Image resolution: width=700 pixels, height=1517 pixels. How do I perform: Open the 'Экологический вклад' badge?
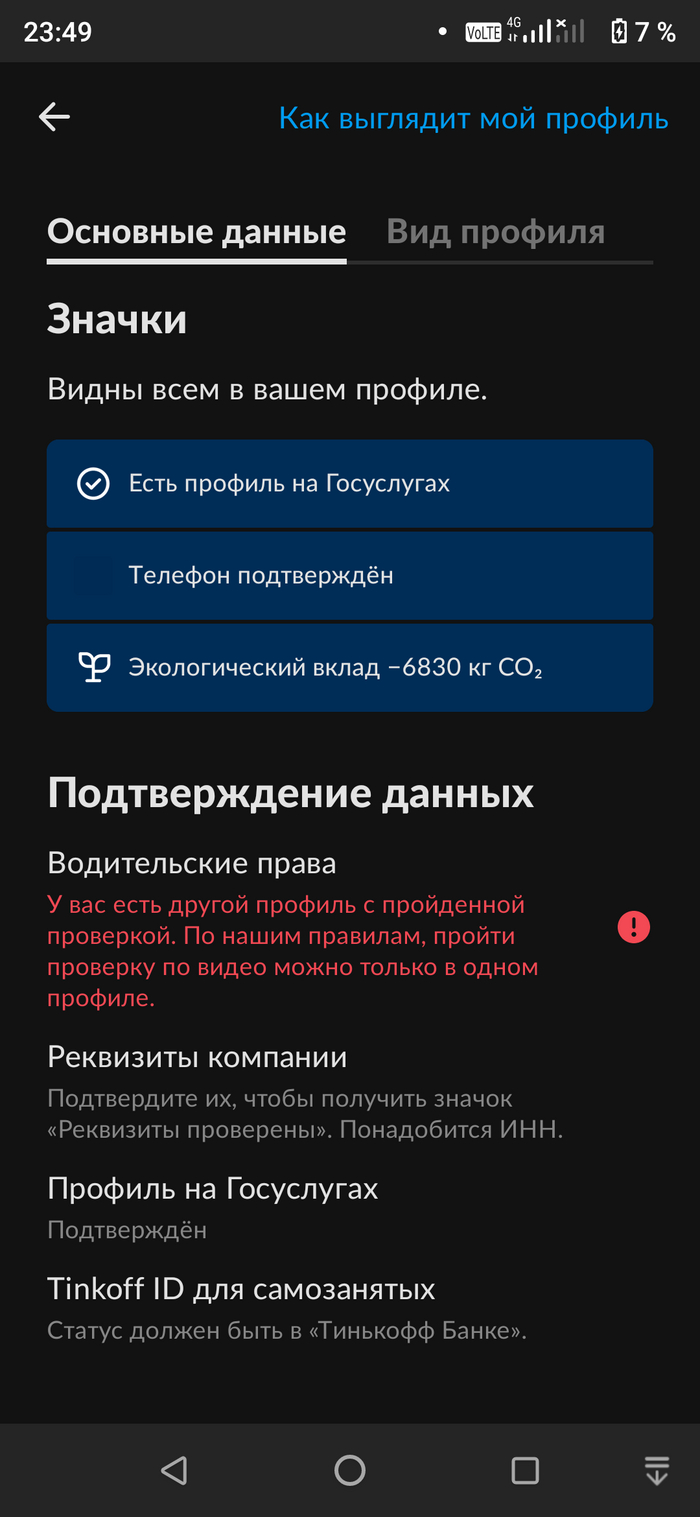coord(349,668)
